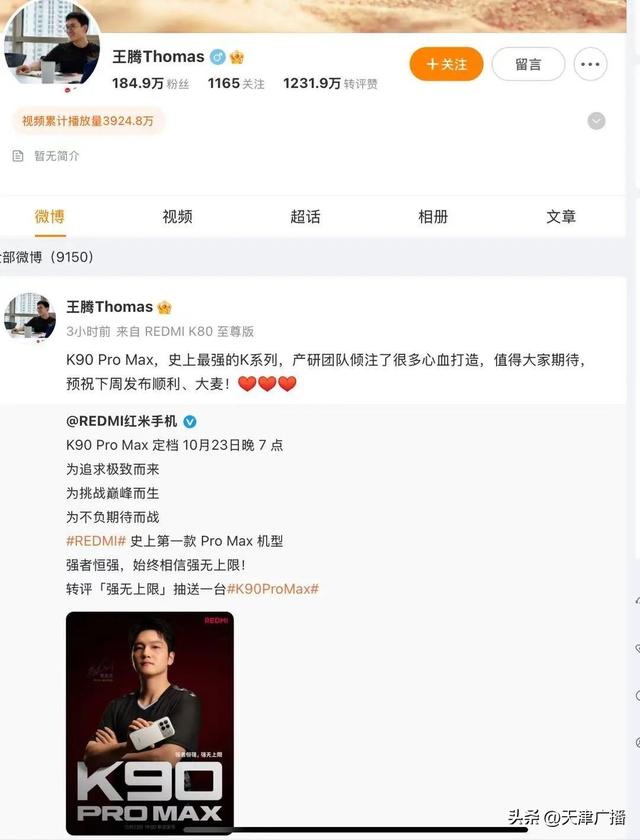Open the three-dot overflow menu
The width and height of the screenshot is (640, 840).
click(x=590, y=64)
